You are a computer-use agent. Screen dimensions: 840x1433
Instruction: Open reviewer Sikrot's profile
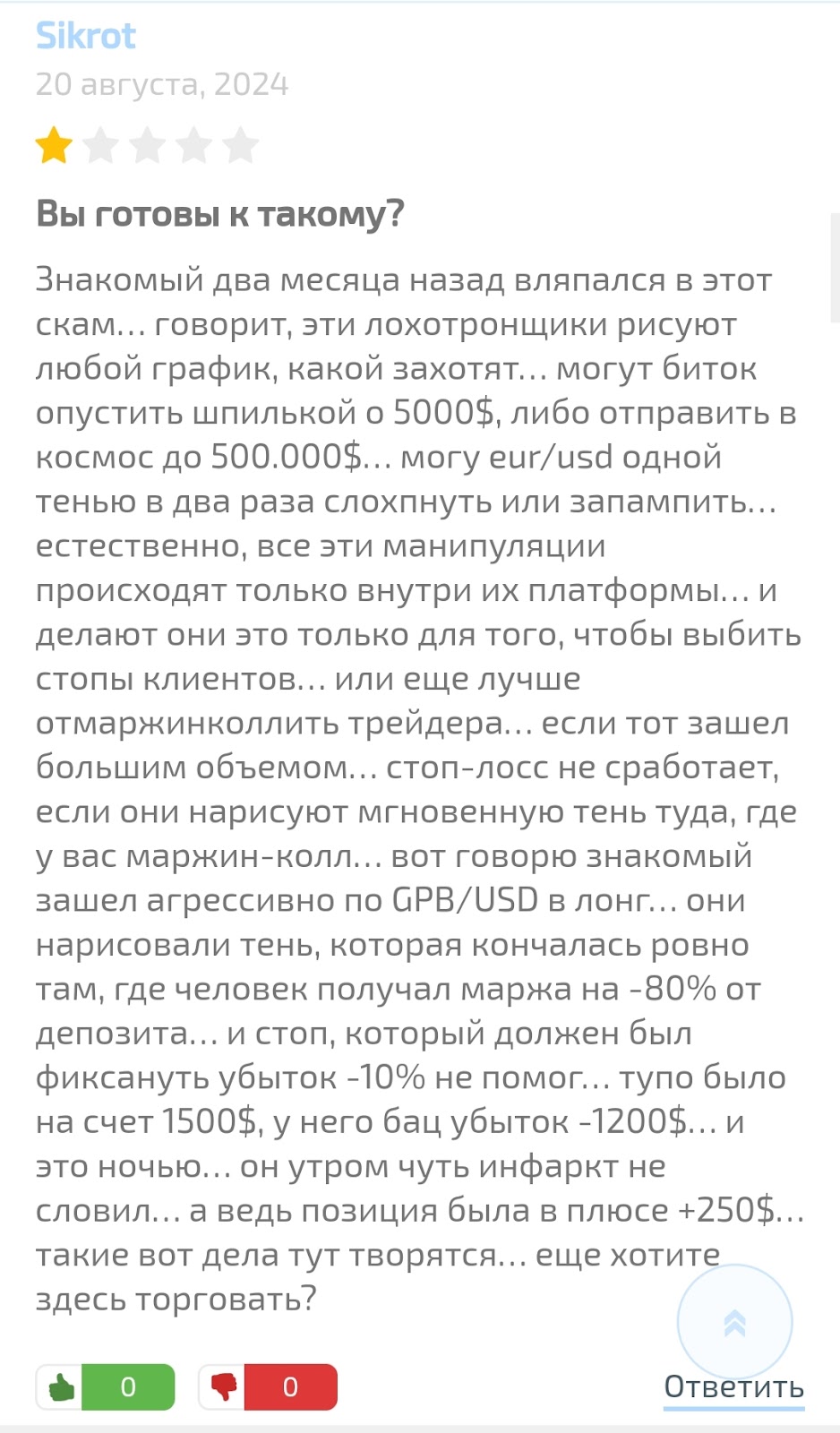(x=86, y=36)
